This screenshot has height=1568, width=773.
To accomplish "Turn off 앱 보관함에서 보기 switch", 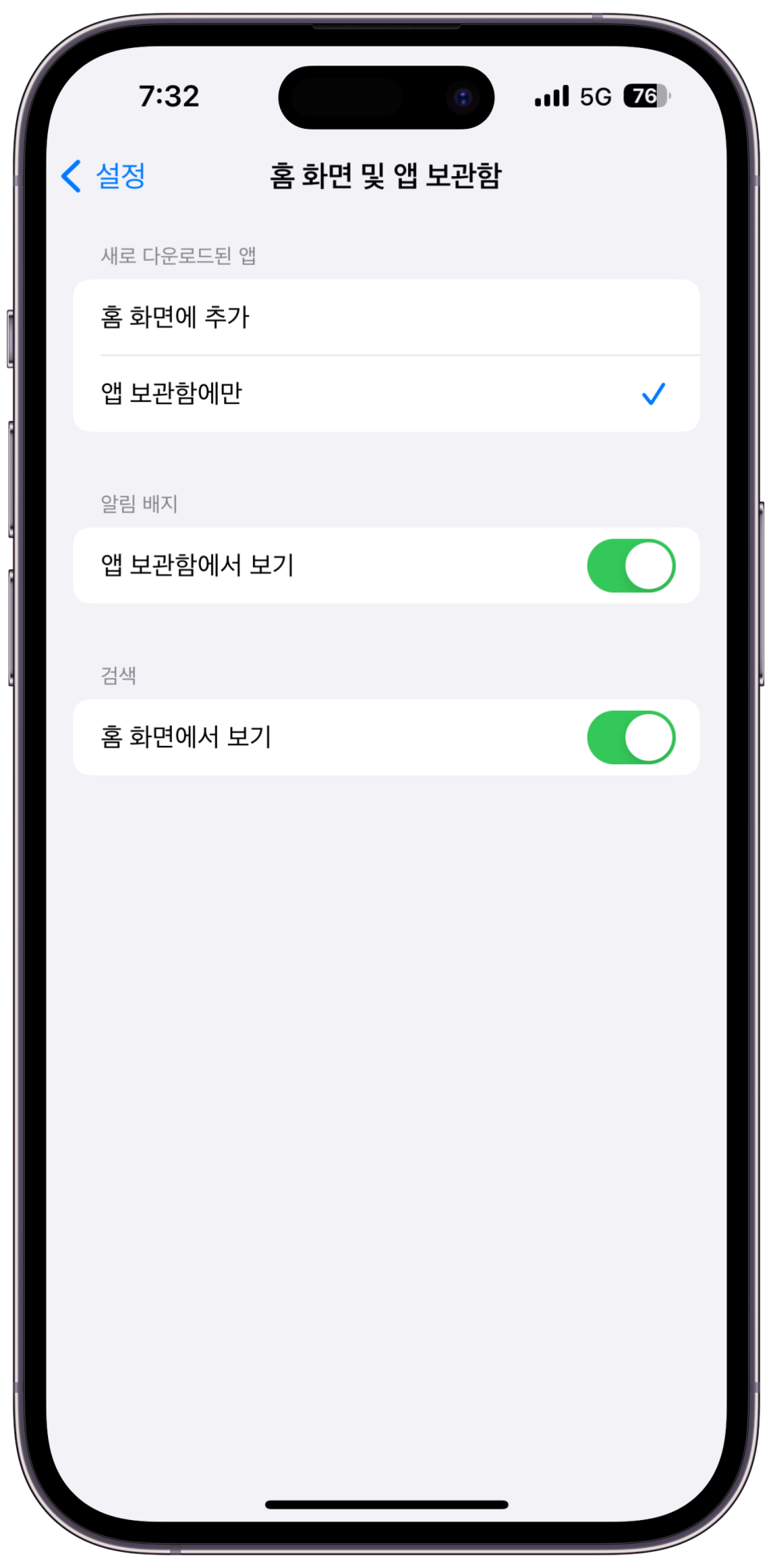I will click(x=631, y=566).
